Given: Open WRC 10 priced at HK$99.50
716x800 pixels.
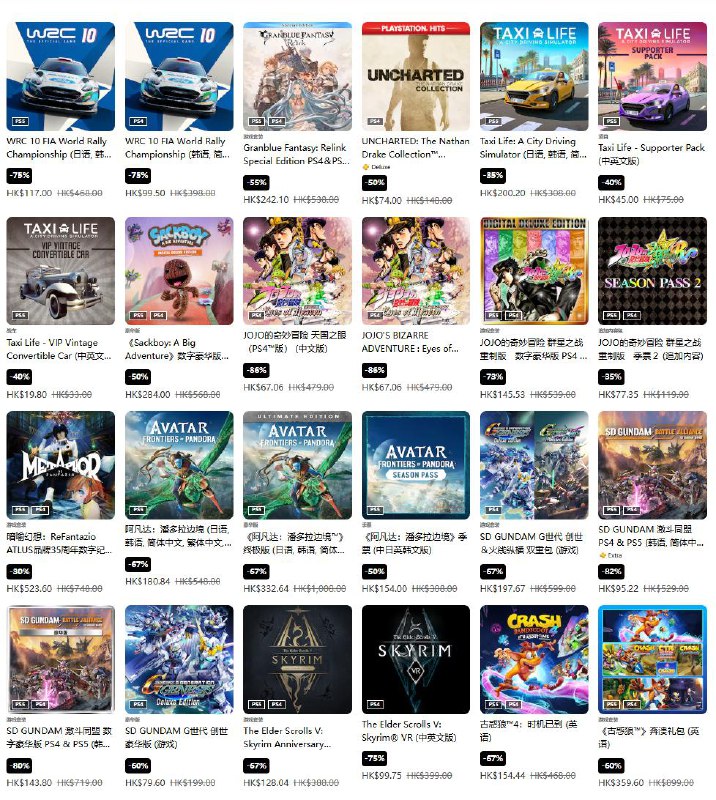Looking at the screenshot, I should (179, 76).
